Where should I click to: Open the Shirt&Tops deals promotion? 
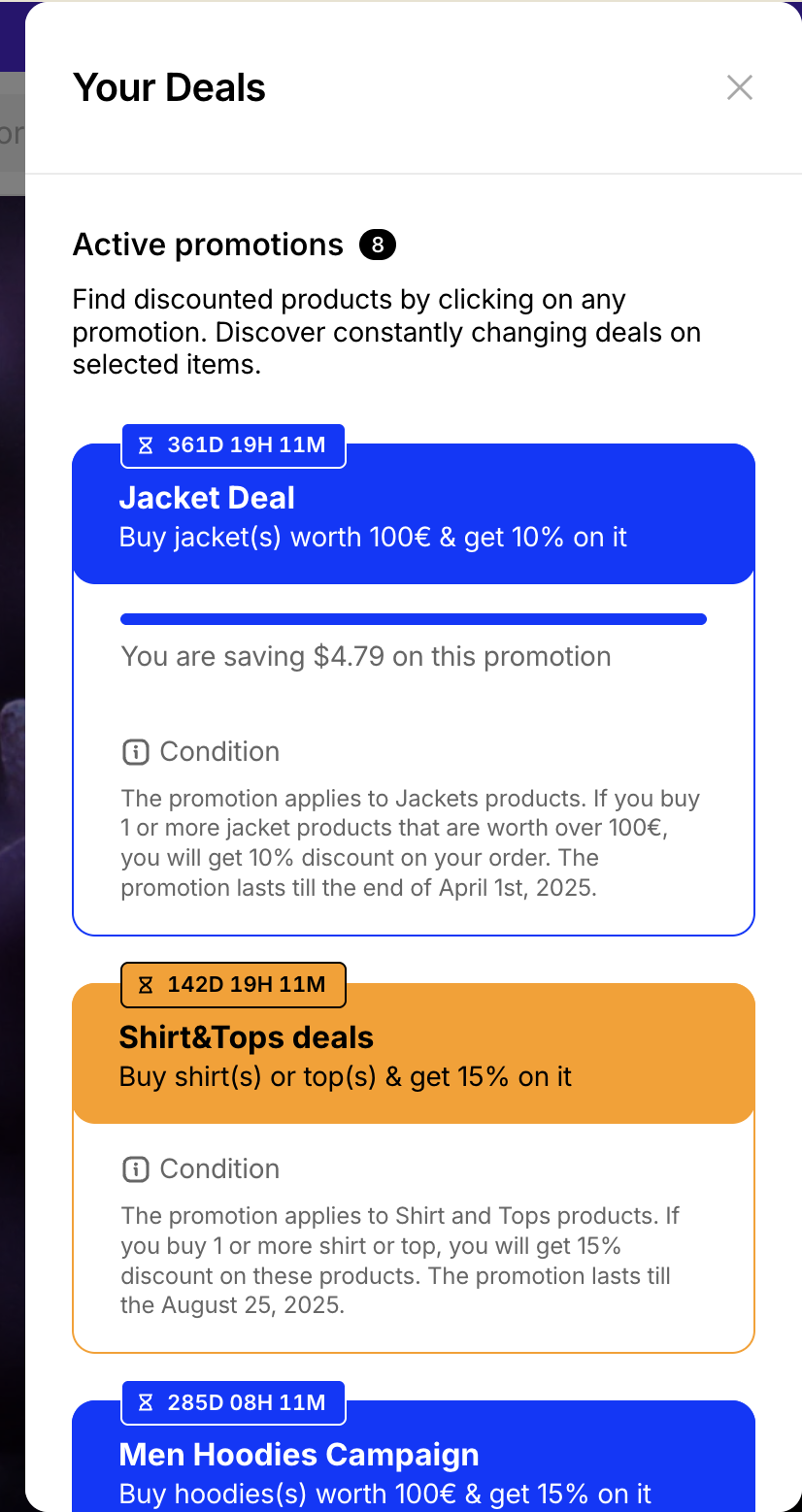click(413, 1055)
